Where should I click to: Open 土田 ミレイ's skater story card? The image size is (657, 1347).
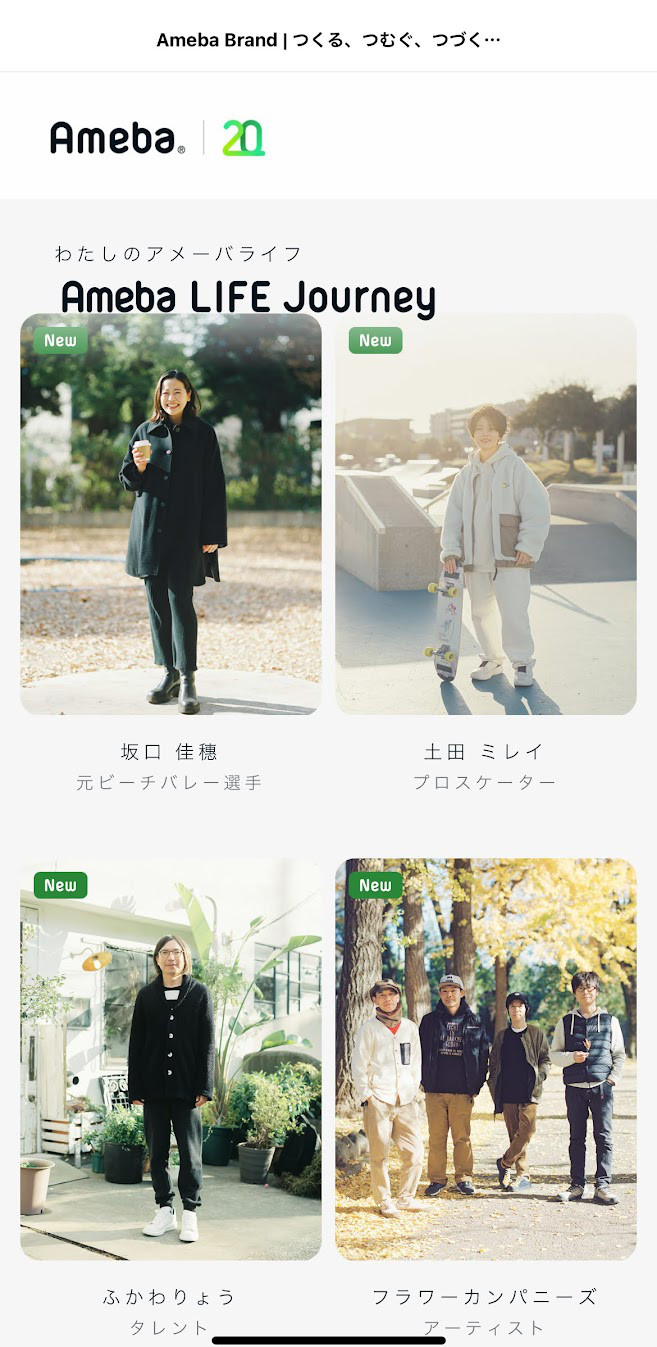[485, 515]
